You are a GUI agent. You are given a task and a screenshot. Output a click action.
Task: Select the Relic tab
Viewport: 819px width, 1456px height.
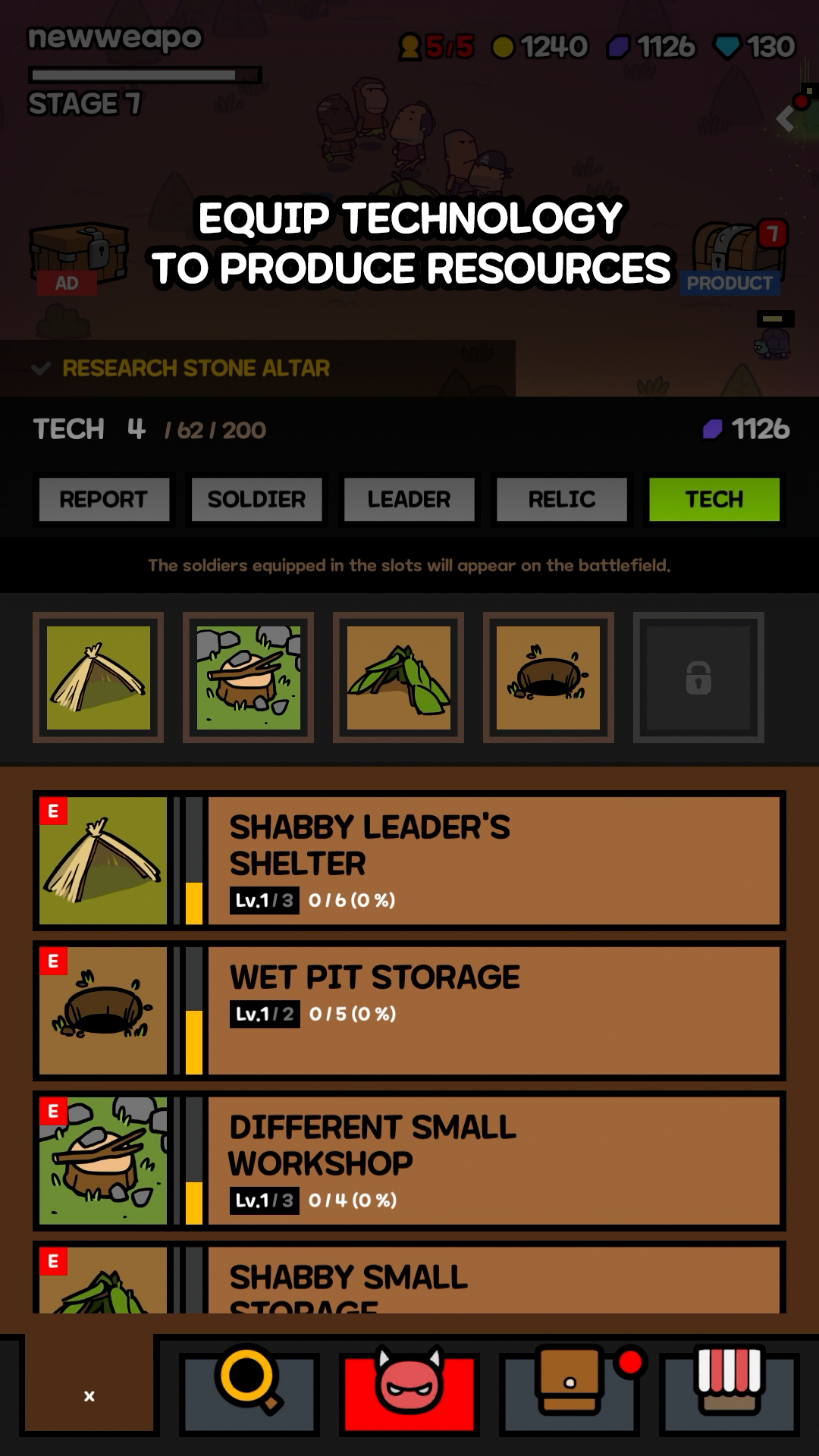point(561,499)
